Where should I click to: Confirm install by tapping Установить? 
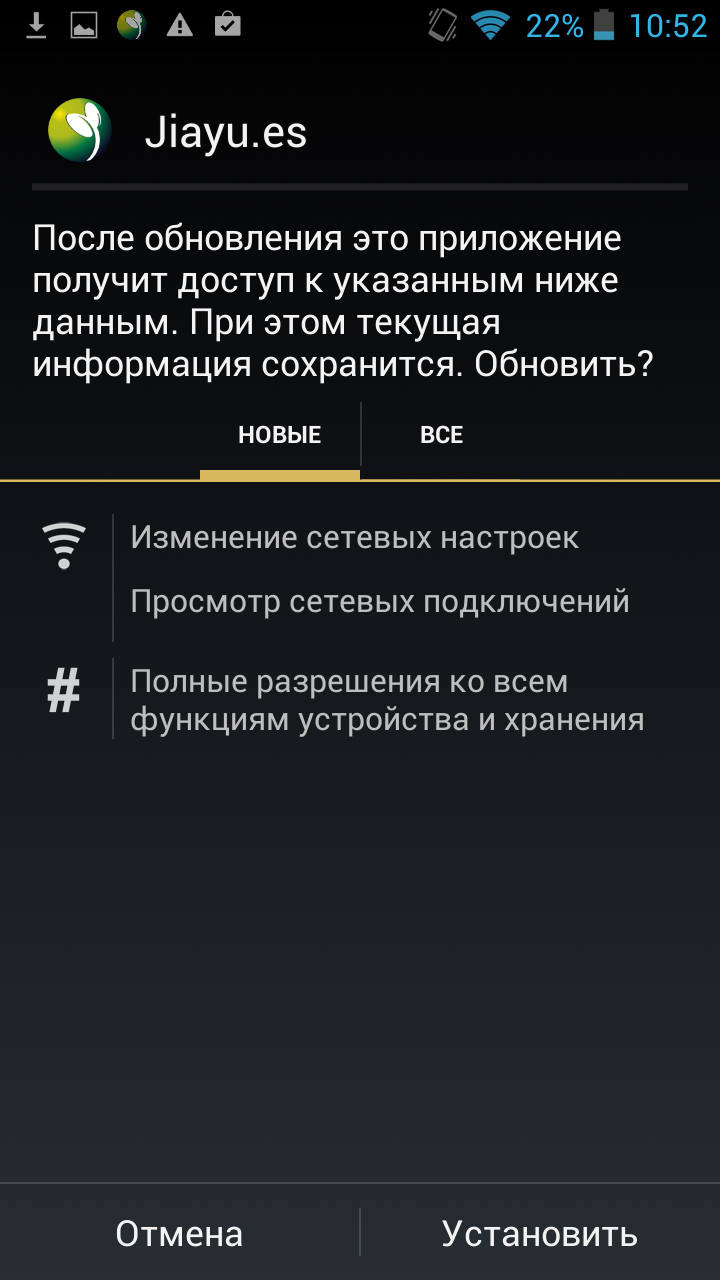click(539, 1233)
